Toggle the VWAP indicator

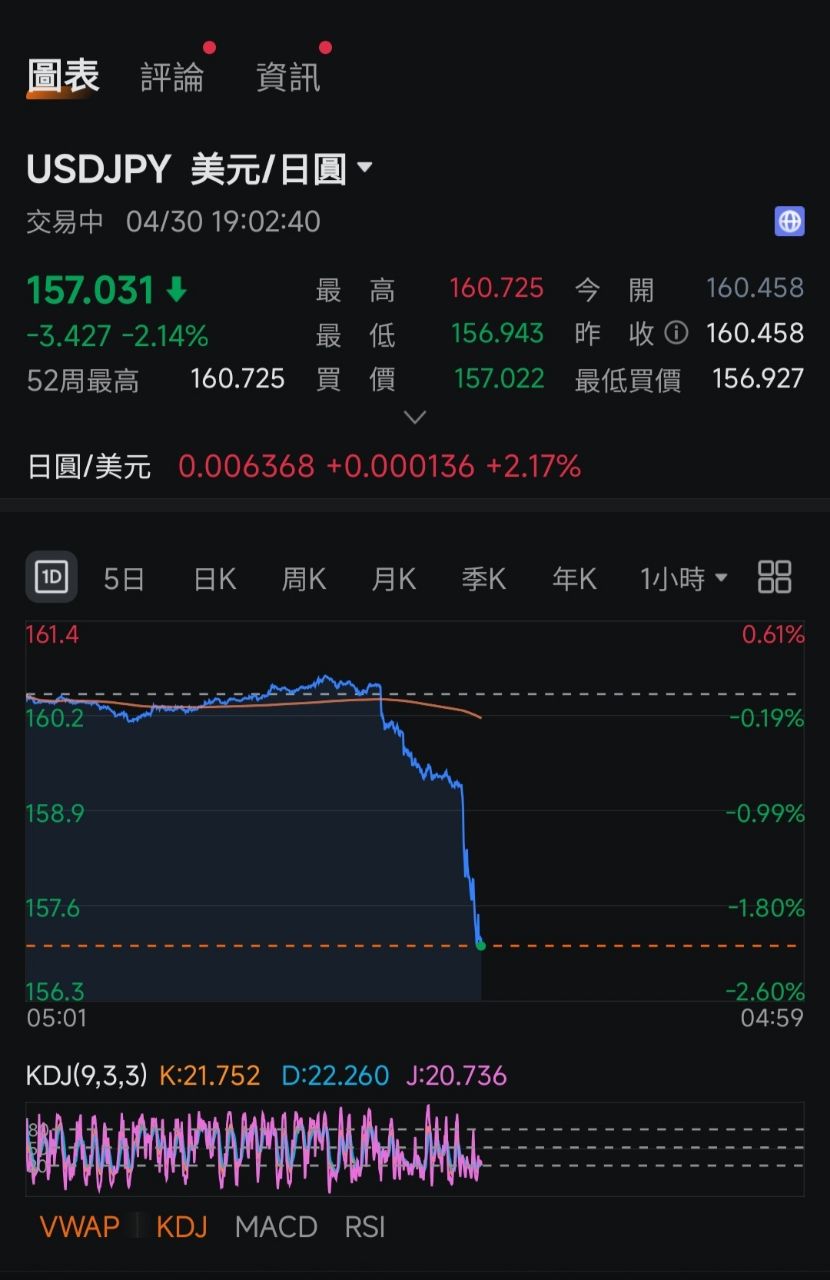(x=79, y=1227)
